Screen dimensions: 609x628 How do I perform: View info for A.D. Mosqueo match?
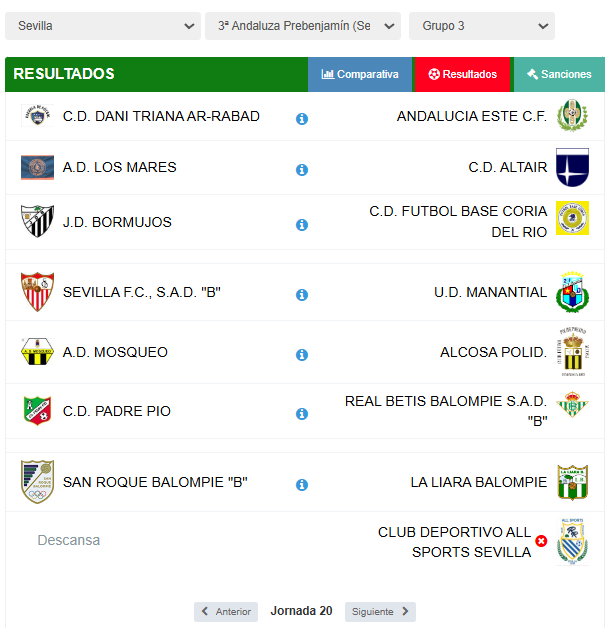[302, 355]
